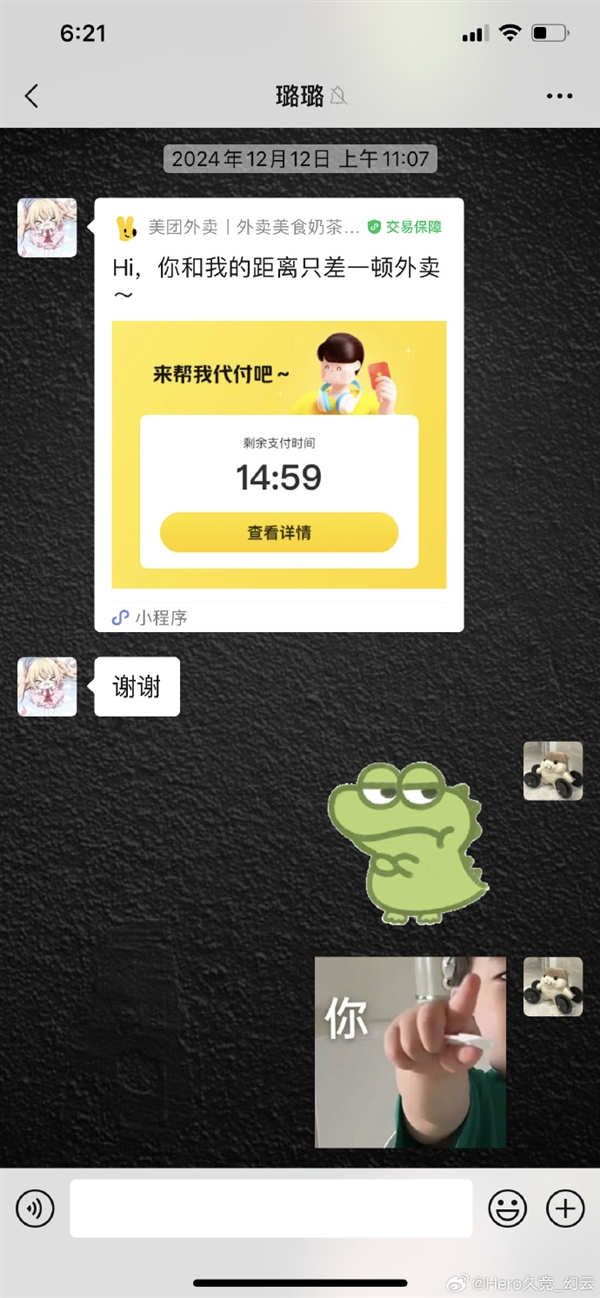Go back from the 璐璐 chat
Screen dimensions: 600x1298
click(x=32, y=96)
